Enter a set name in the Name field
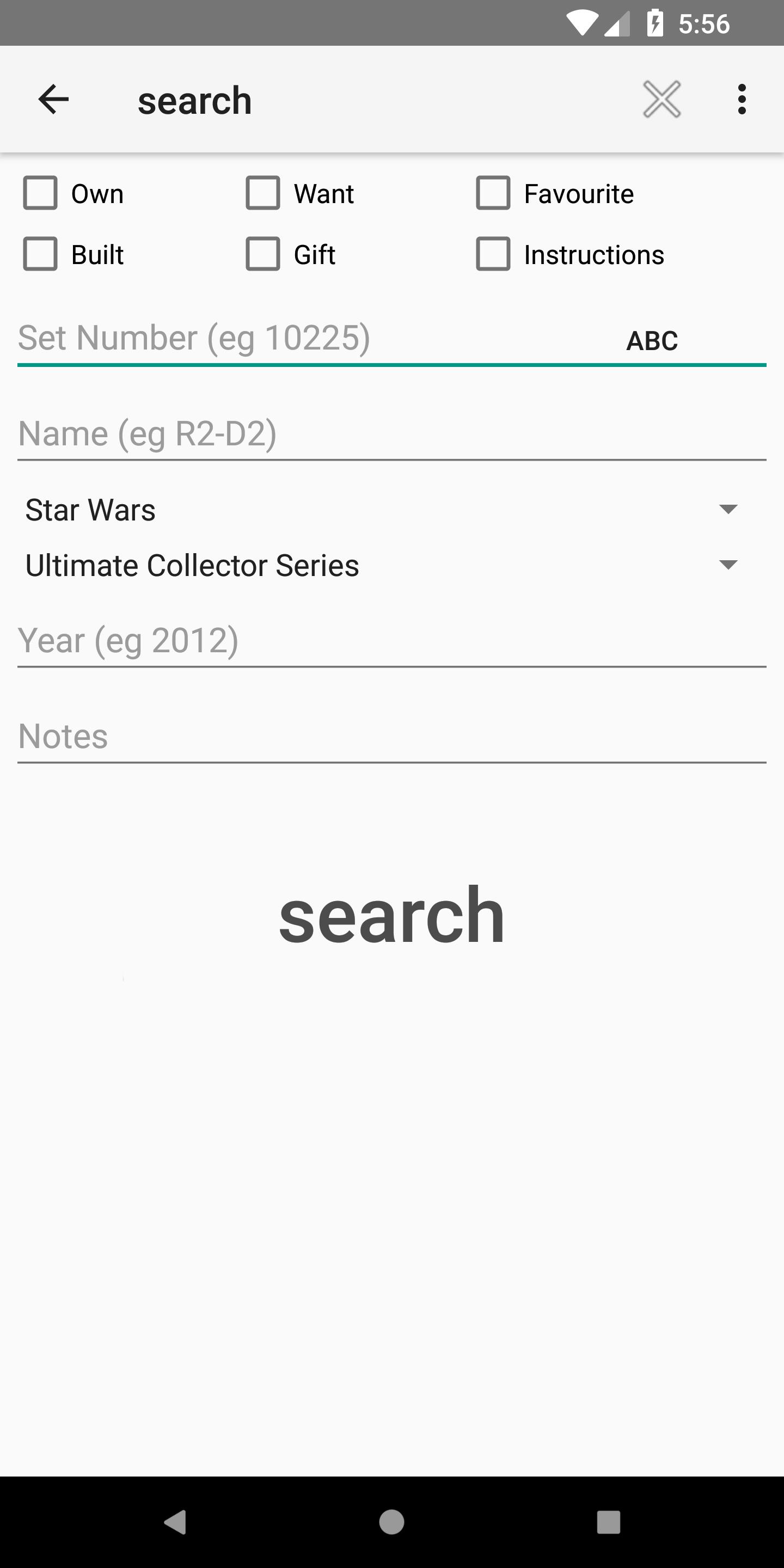The image size is (784, 1568). coord(391,434)
